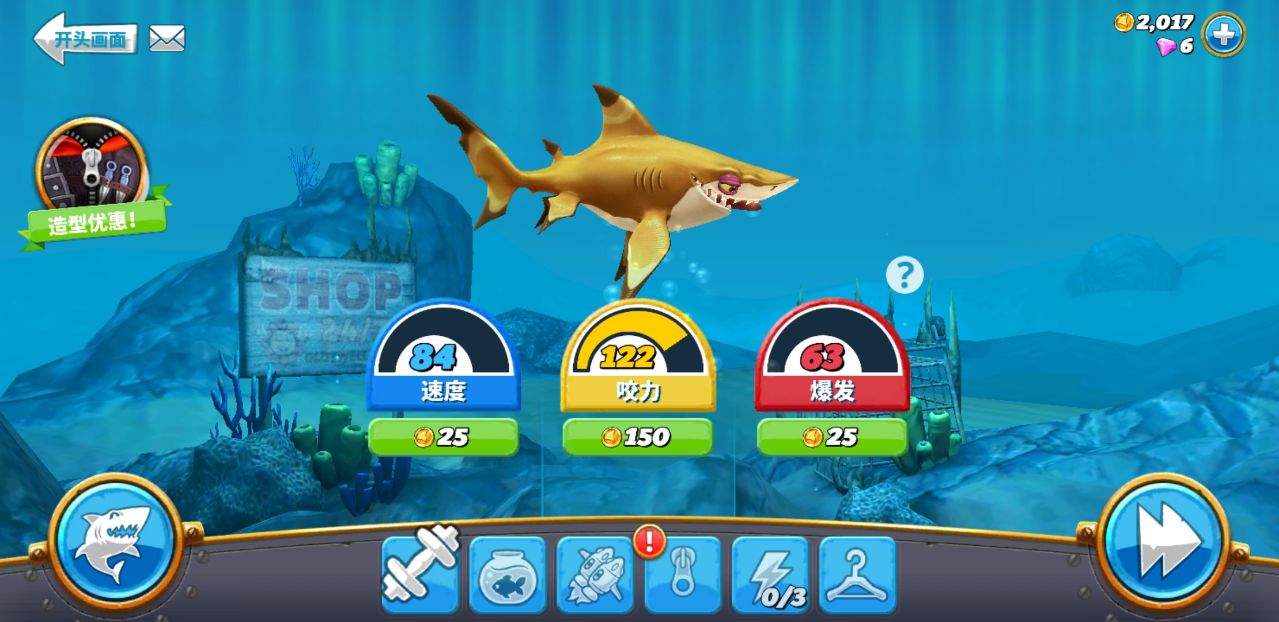Select the dumbbell upgrades tab

[x=420, y=574]
